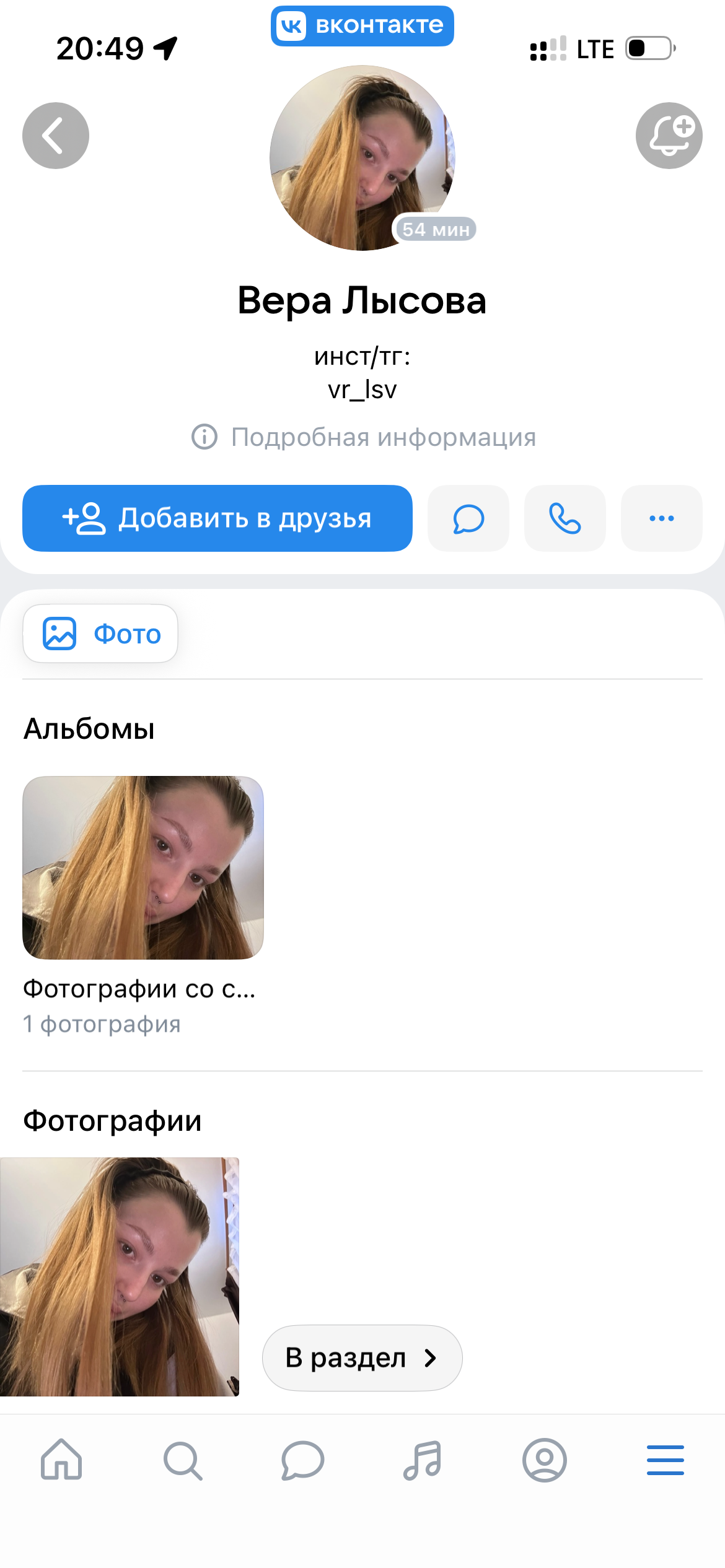Subscribe to notifications with bell icon

coord(669,136)
